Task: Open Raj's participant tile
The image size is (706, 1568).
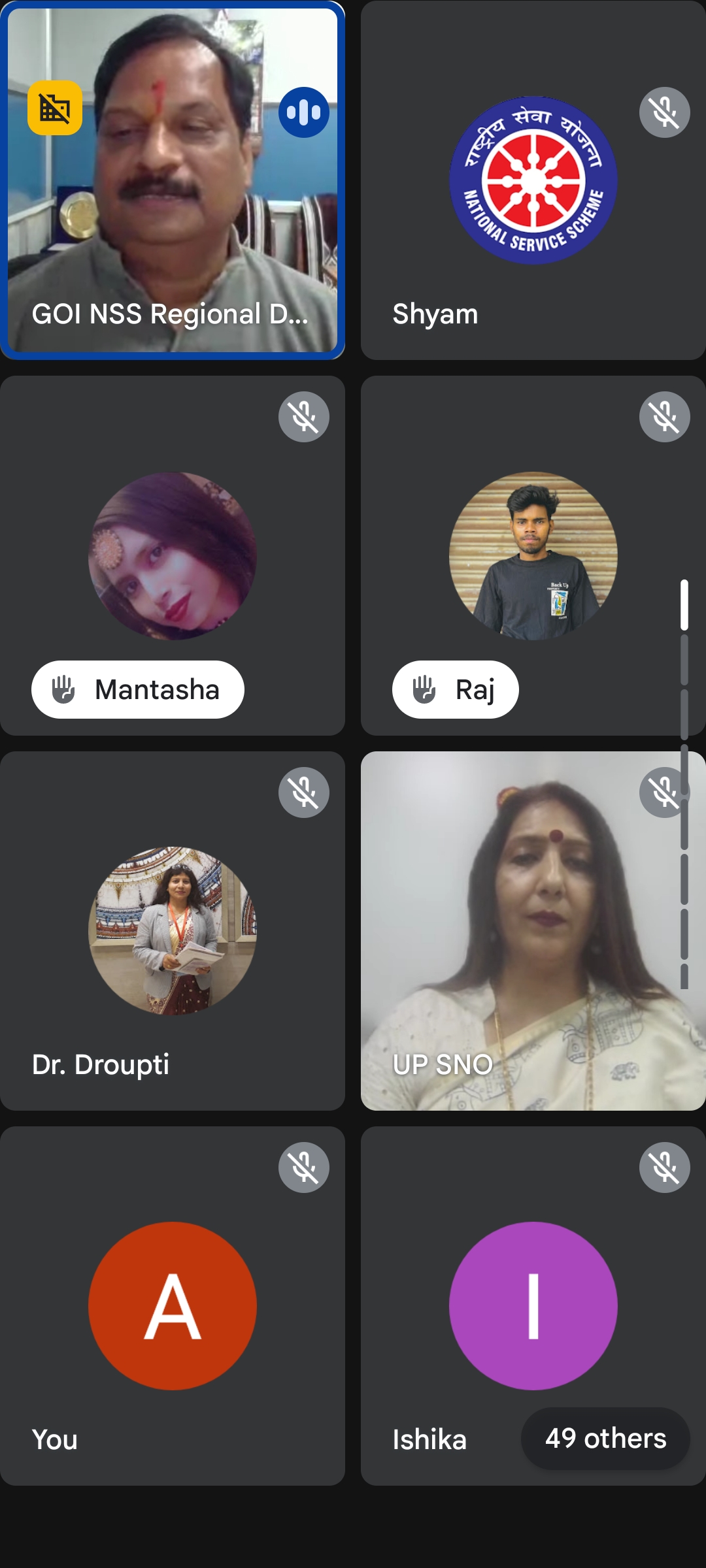Action: pyautogui.click(x=533, y=555)
